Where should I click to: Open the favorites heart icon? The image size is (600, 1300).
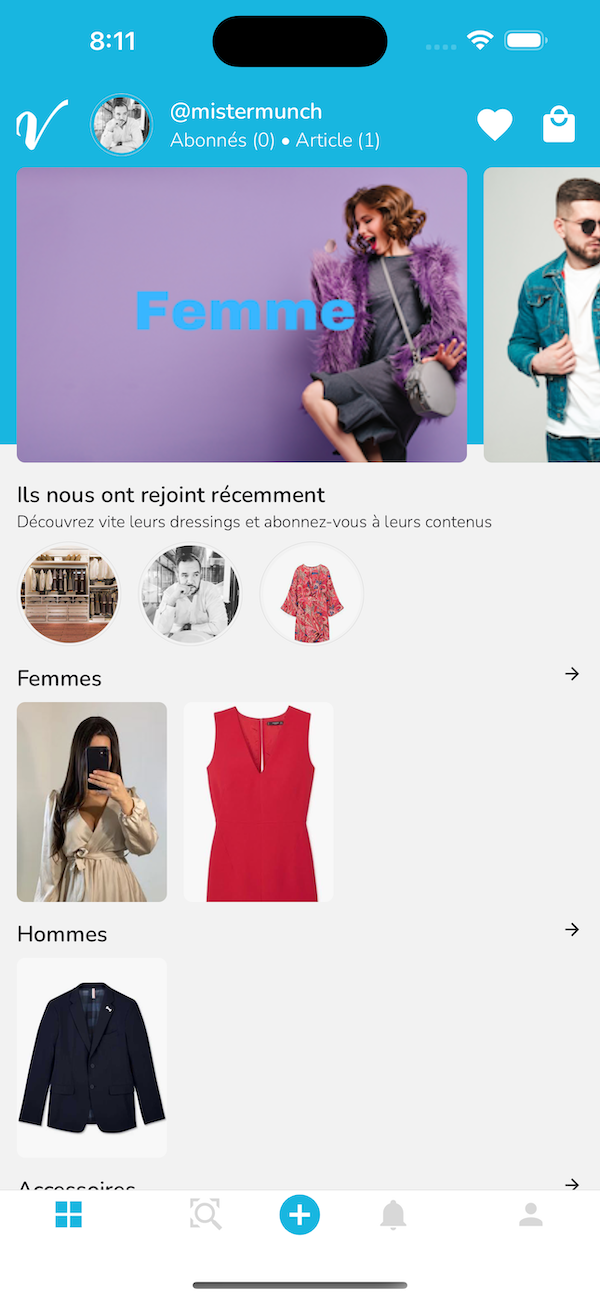(494, 125)
